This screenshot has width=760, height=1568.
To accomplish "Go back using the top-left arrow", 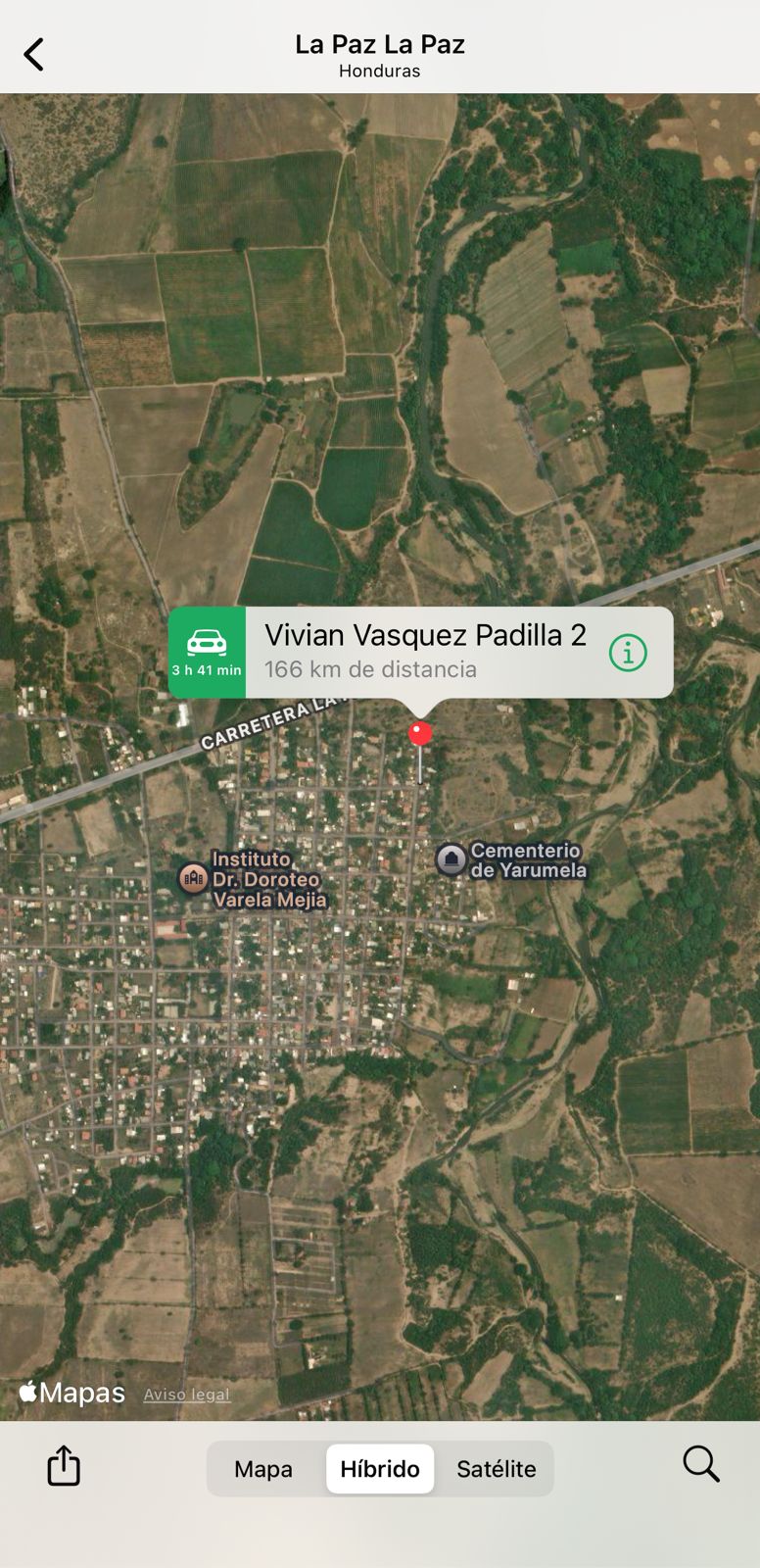I will pyautogui.click(x=34, y=55).
